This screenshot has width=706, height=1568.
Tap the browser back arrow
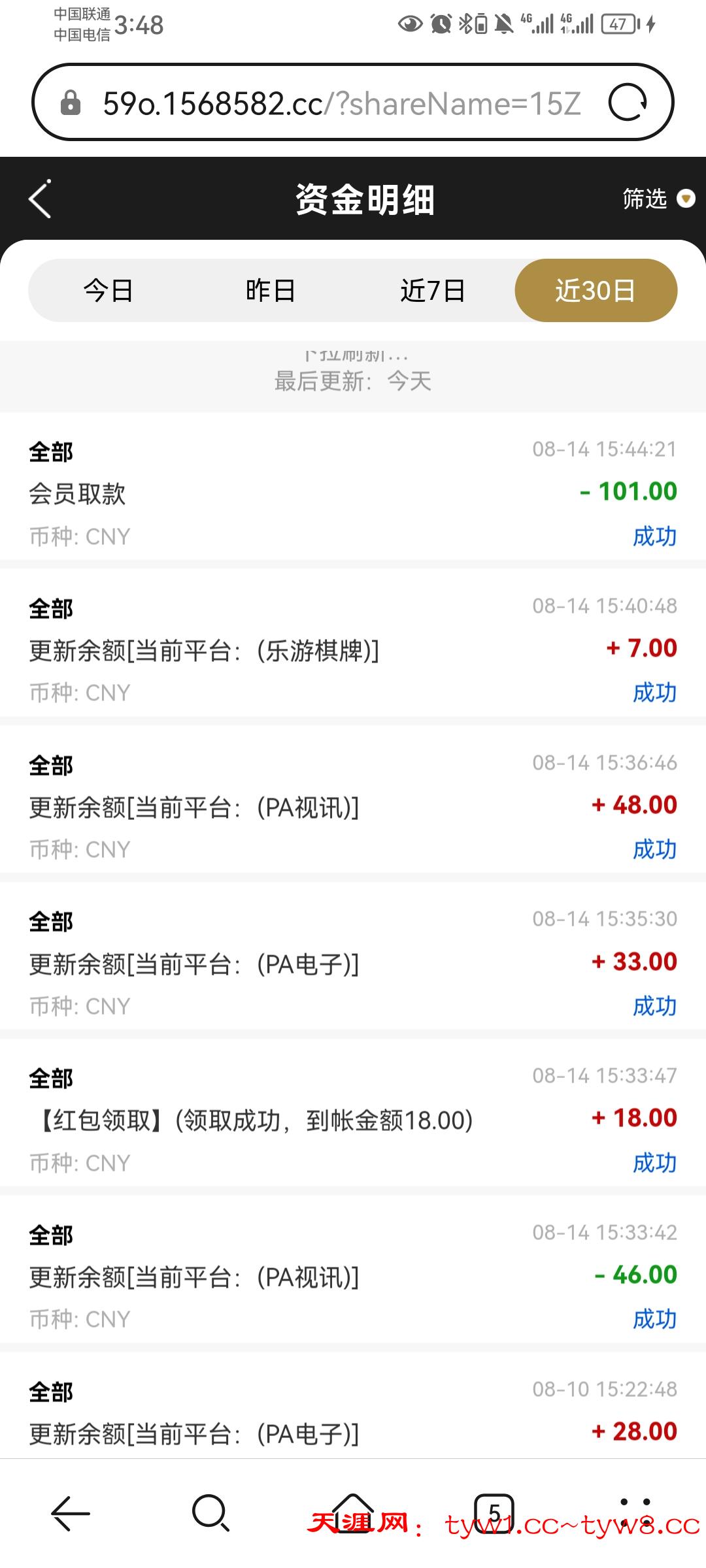click(x=71, y=1513)
